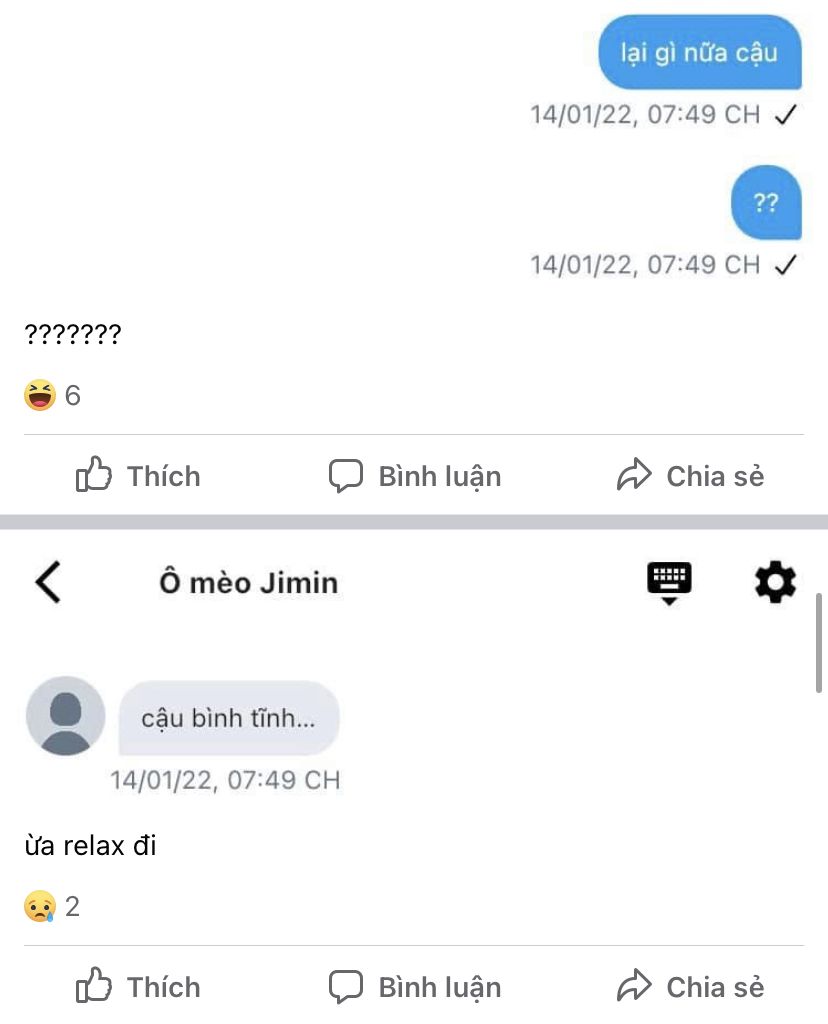See the 2 reactions on "ừa relax đi"
Viewport: 828px width, 1024px height.
52,907
